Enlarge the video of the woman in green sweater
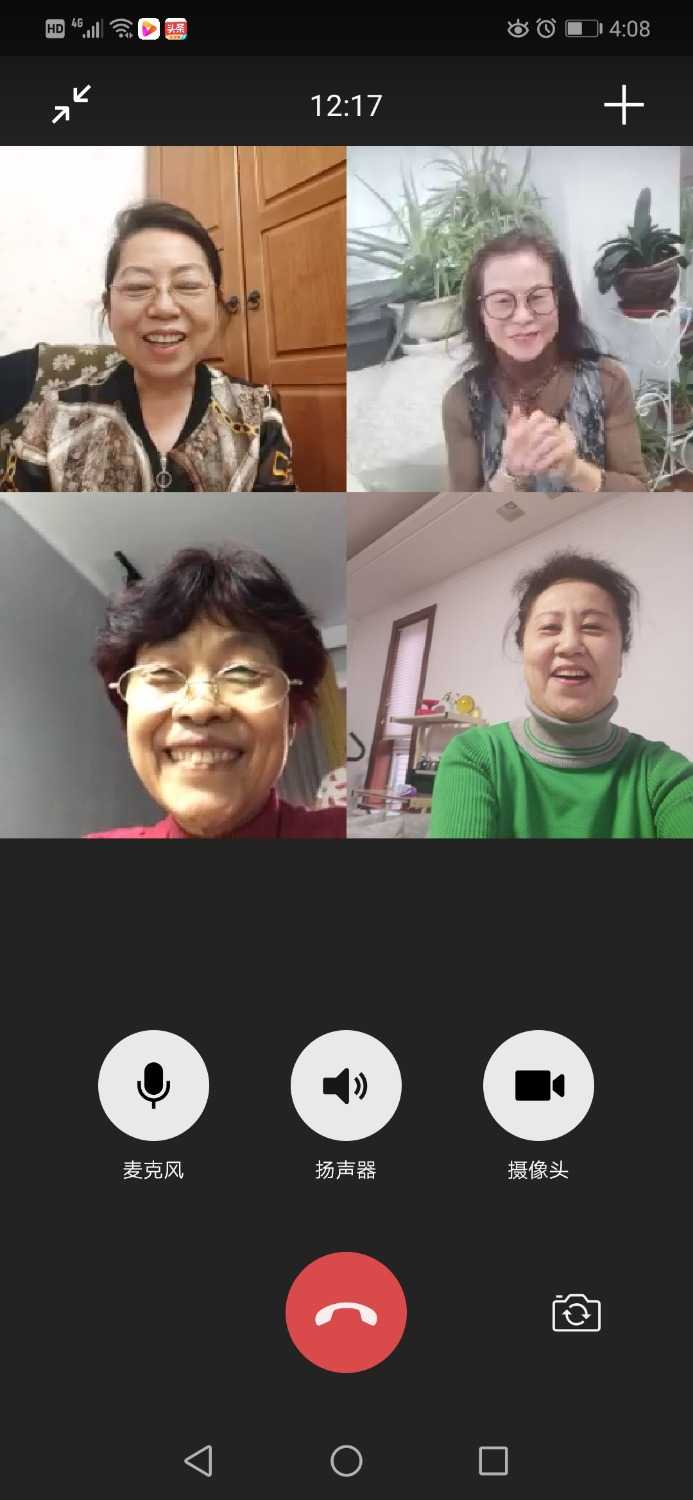Screen dimensions: 693x1500 (520, 665)
